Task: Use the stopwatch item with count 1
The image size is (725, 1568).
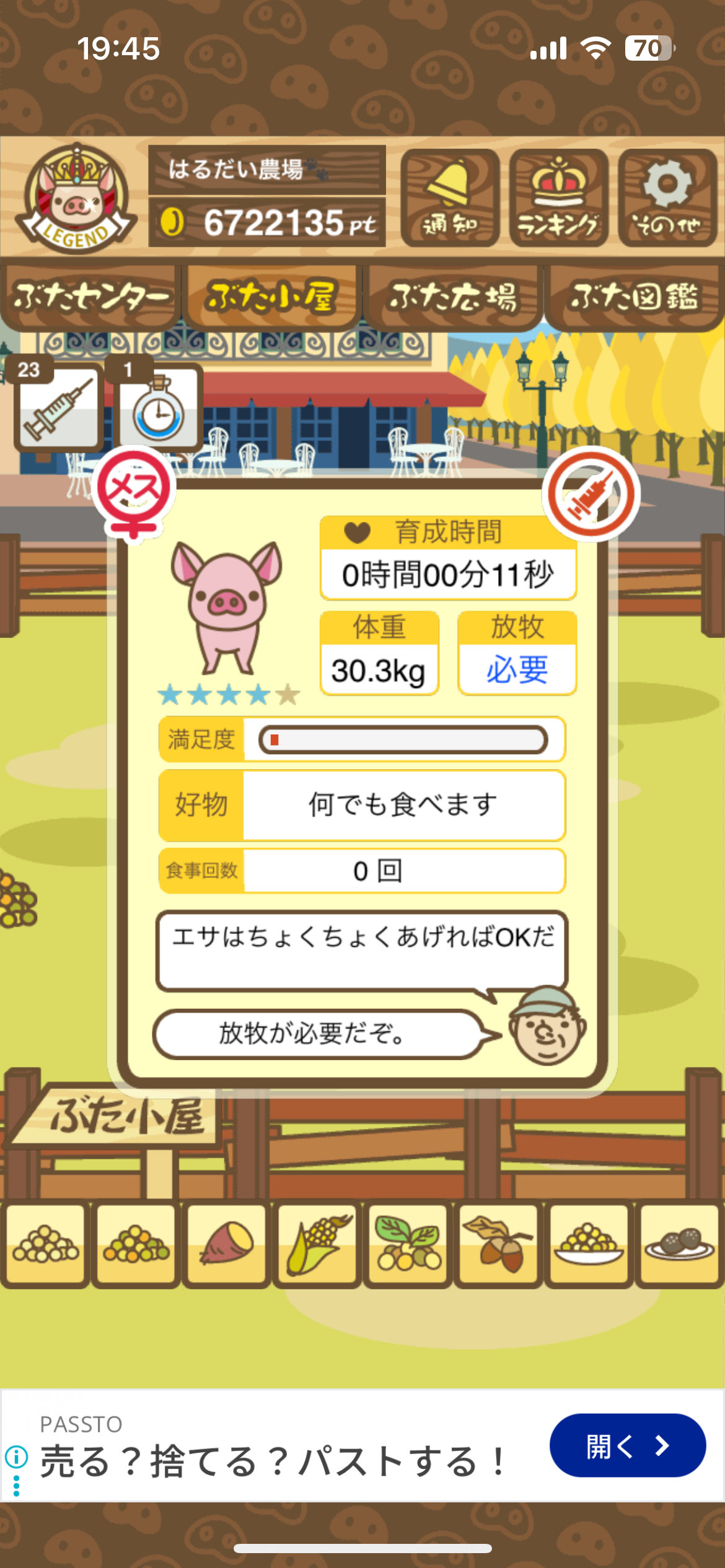Action: pyautogui.click(x=159, y=407)
